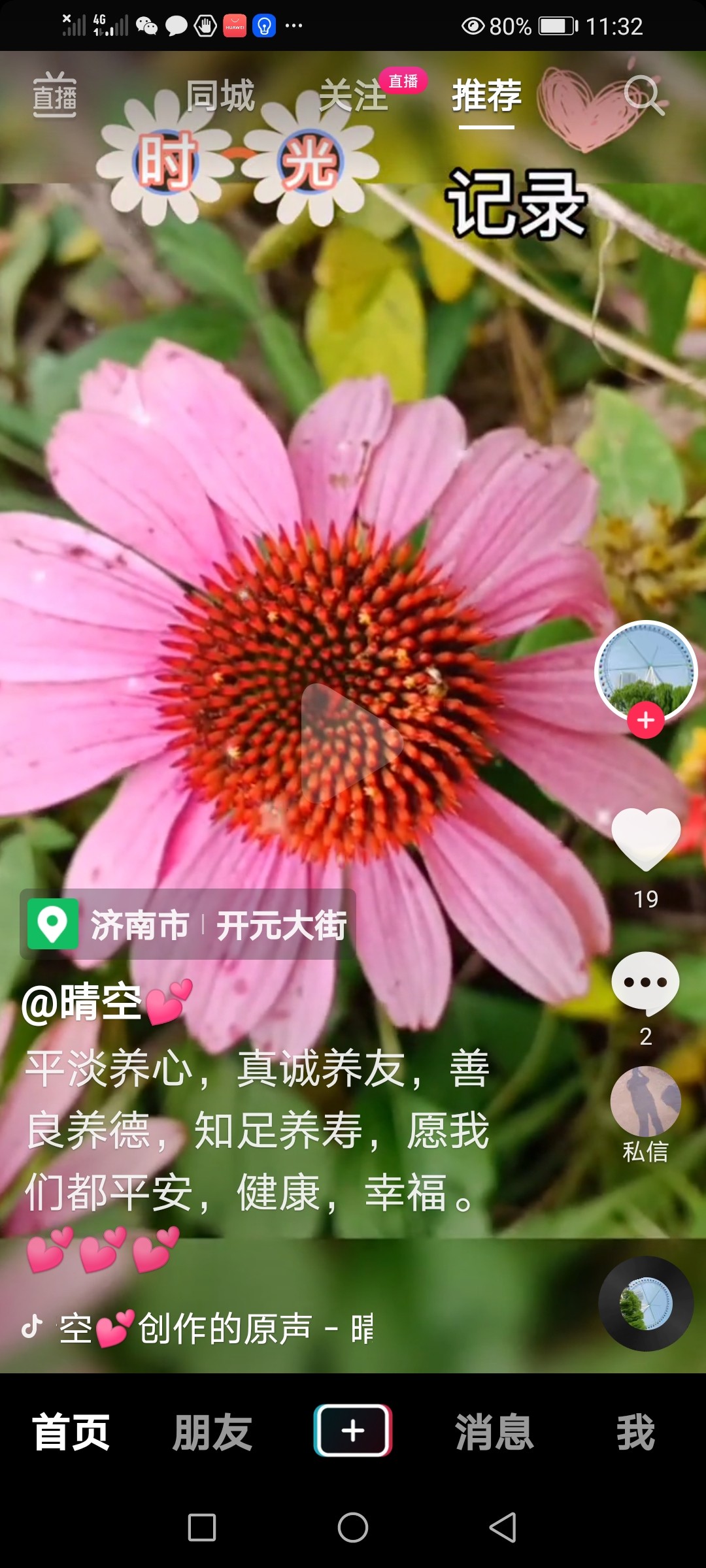The image size is (706, 1568).
Task: Like this video with the heart
Action: [646, 840]
